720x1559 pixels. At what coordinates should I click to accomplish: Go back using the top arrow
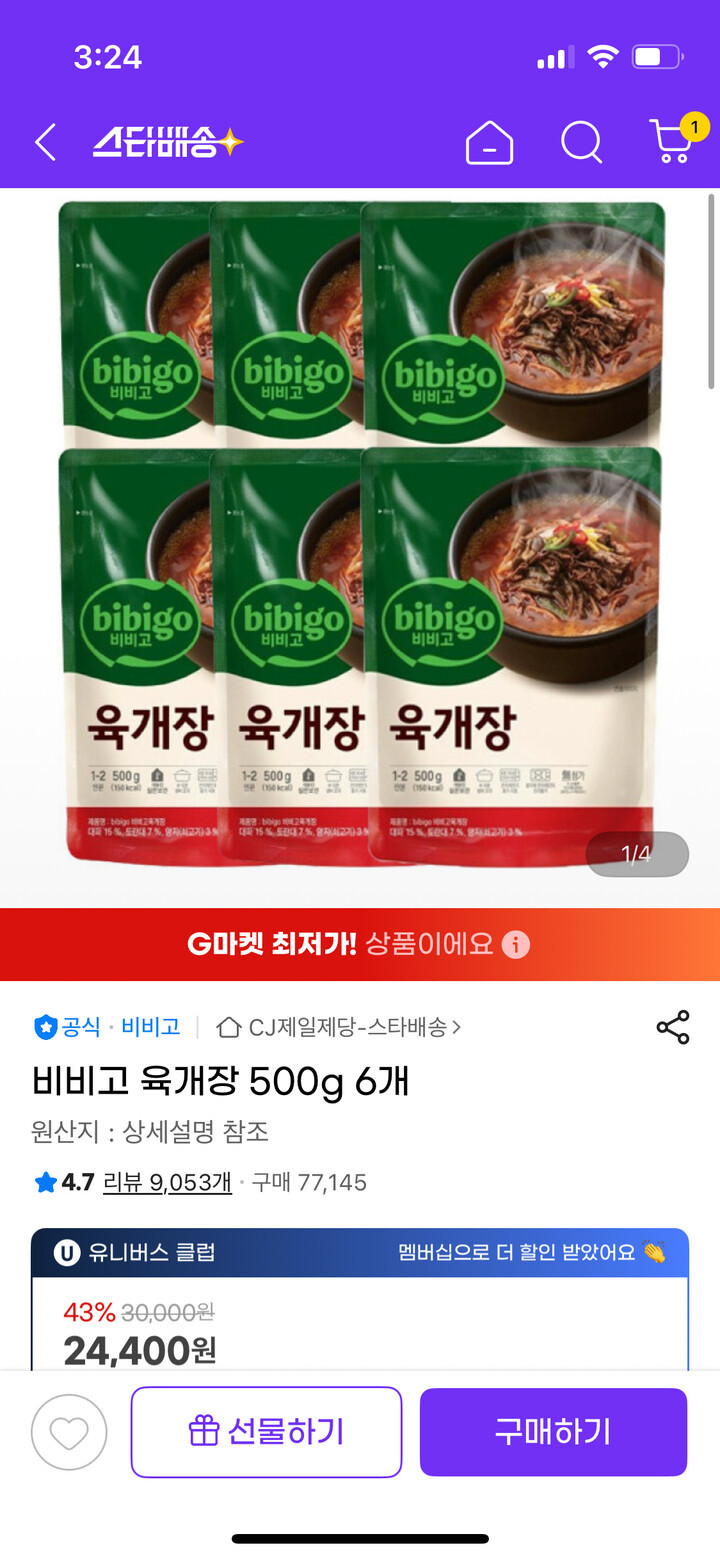pos(46,143)
